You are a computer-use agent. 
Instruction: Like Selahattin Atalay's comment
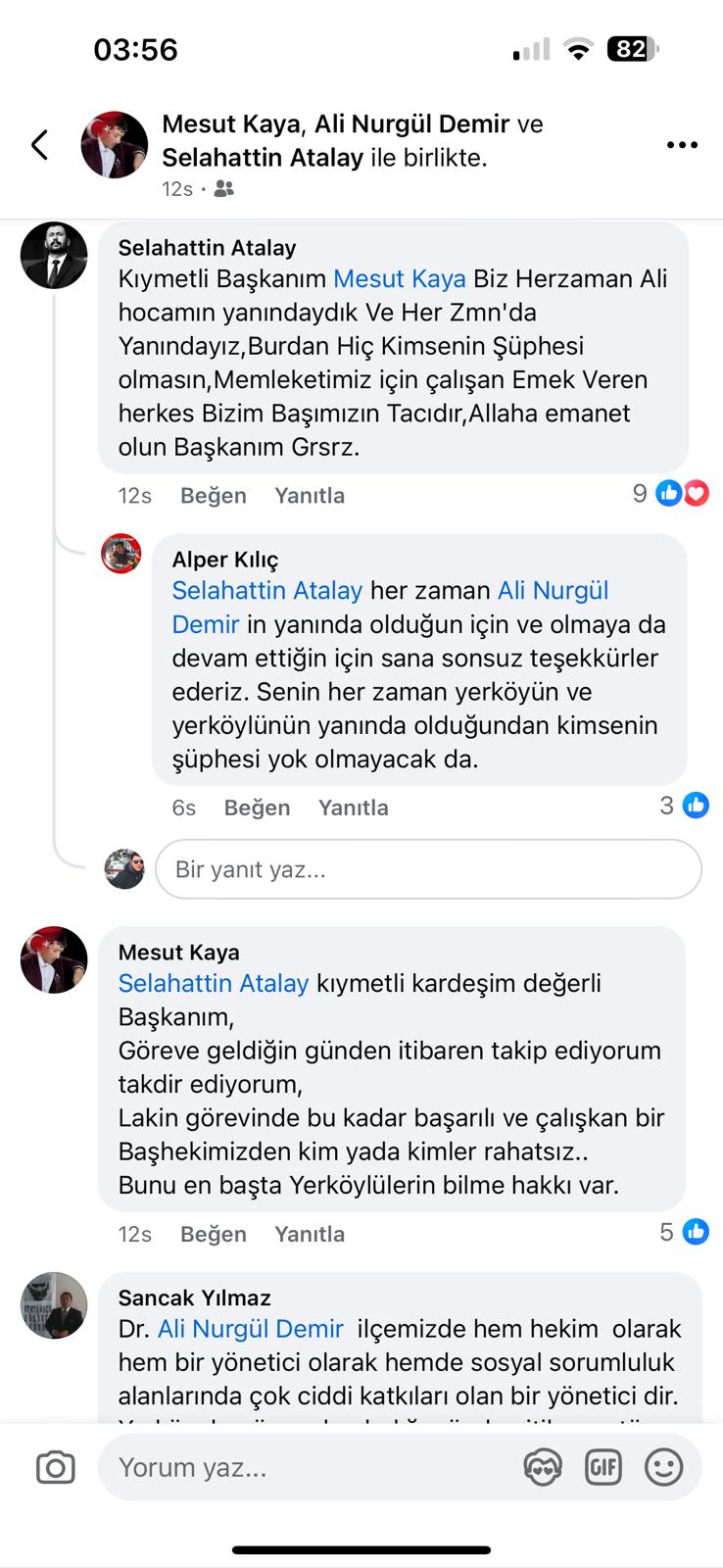pos(213,496)
